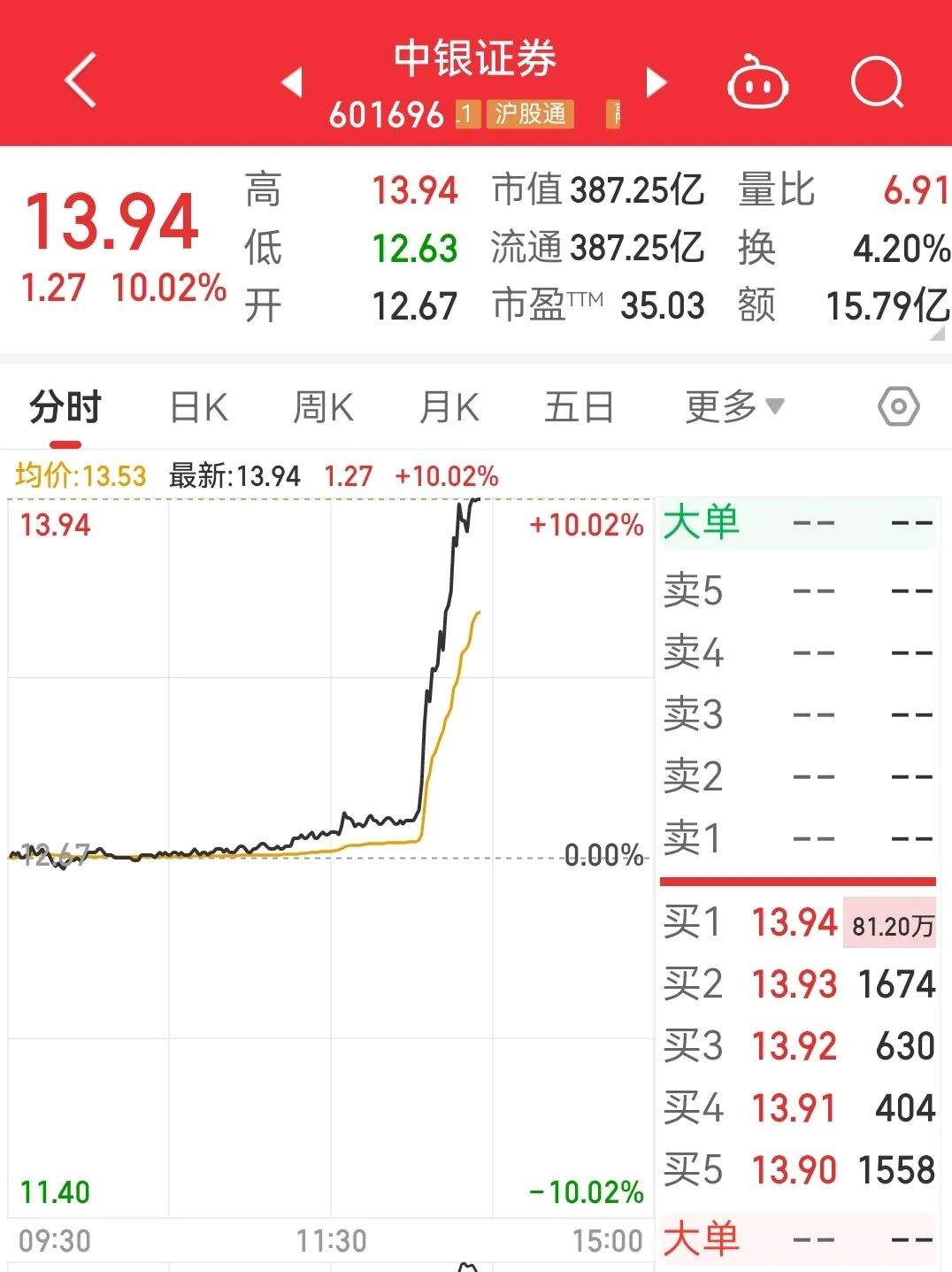This screenshot has width=952, height=1272.
Task: Navigate back with the left chevron
Action: (x=81, y=81)
